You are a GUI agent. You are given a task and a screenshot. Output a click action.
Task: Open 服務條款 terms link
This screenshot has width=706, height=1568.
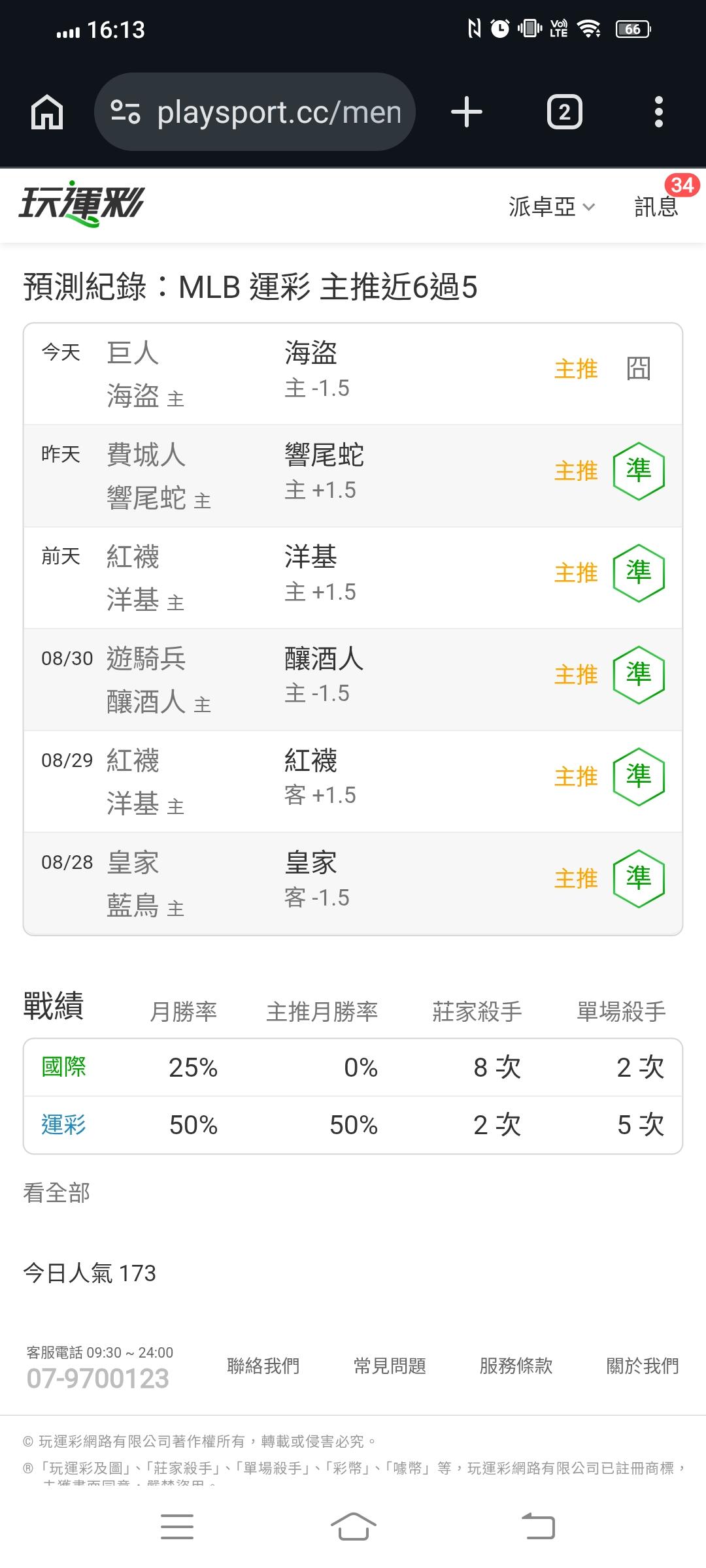tap(516, 1365)
